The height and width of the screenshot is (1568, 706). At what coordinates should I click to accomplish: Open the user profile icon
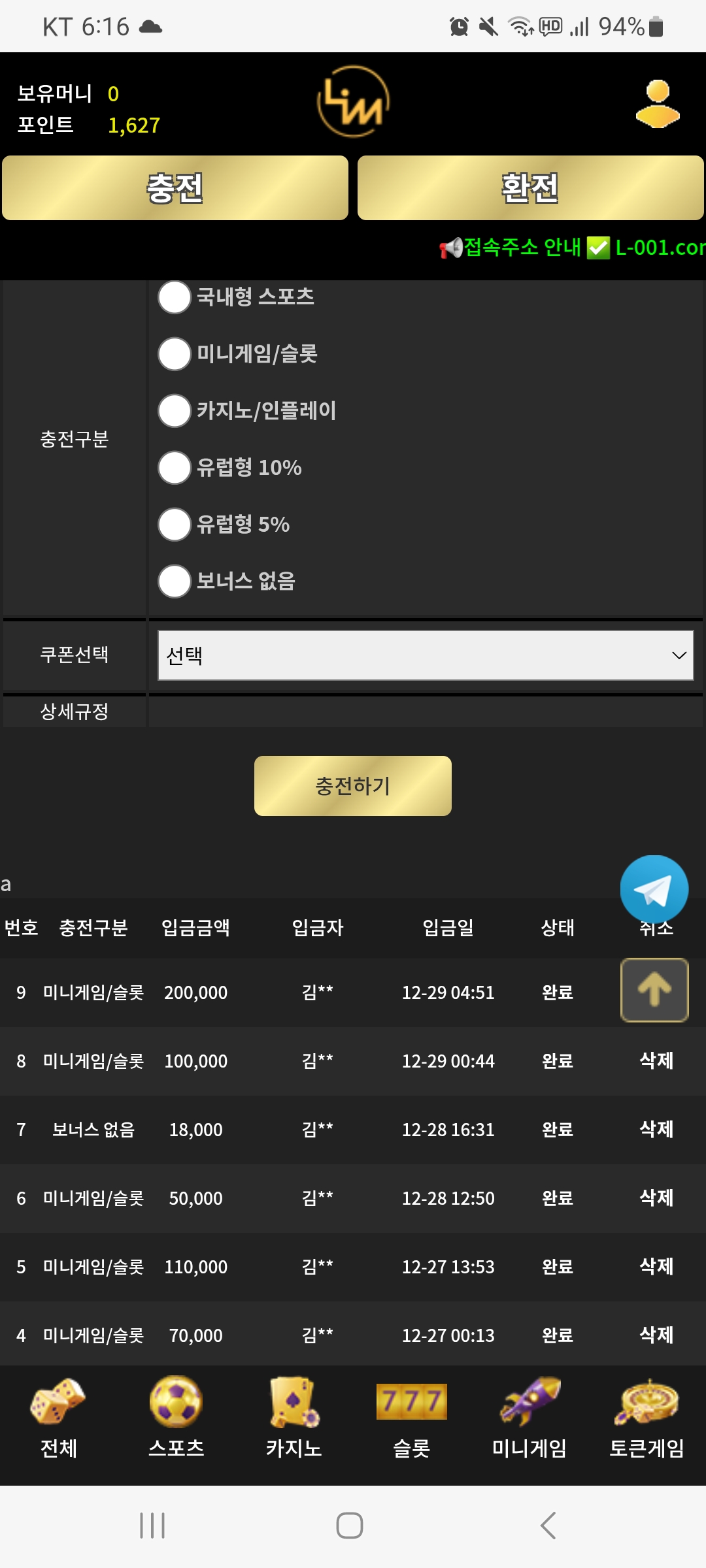658,104
